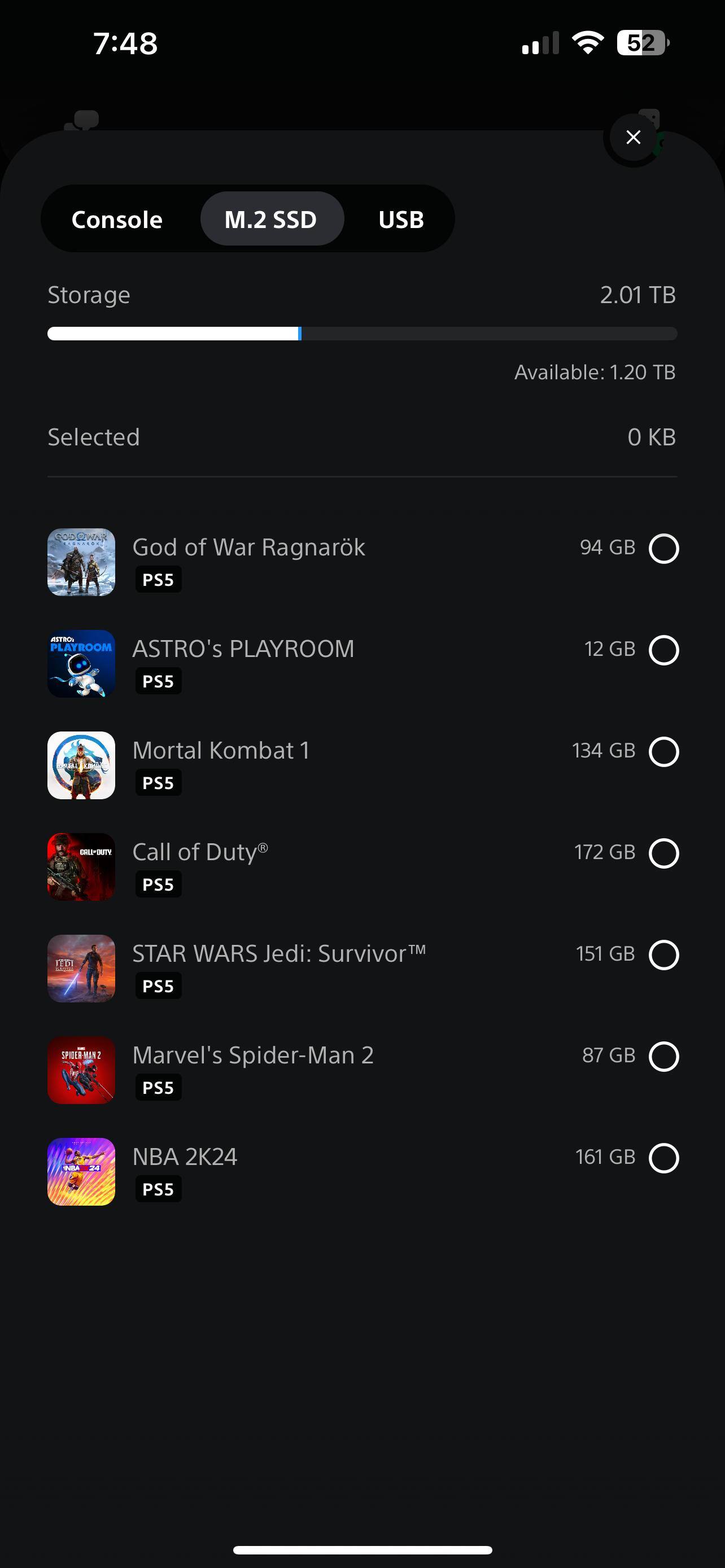Close the storage management panel

[x=633, y=137]
